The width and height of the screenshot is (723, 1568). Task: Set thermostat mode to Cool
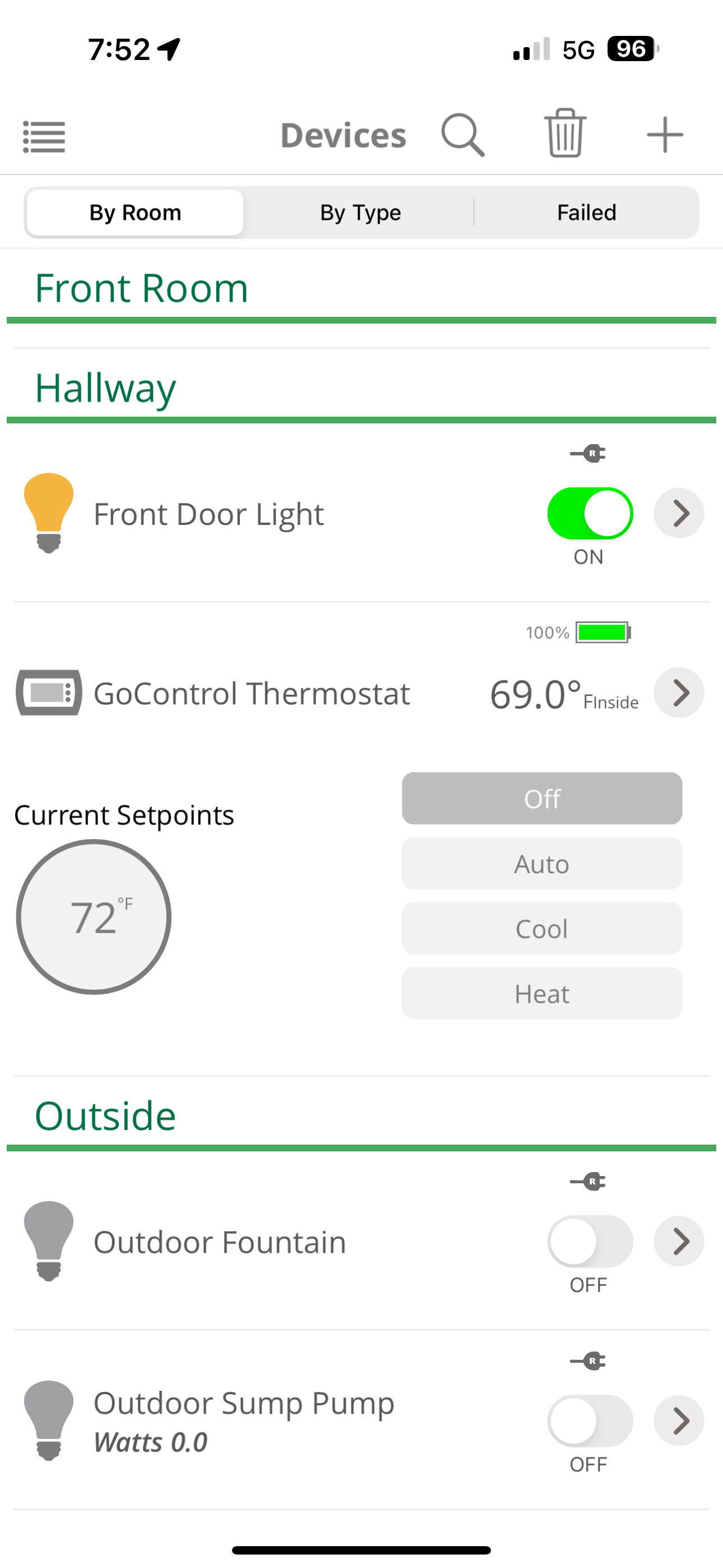click(541, 929)
